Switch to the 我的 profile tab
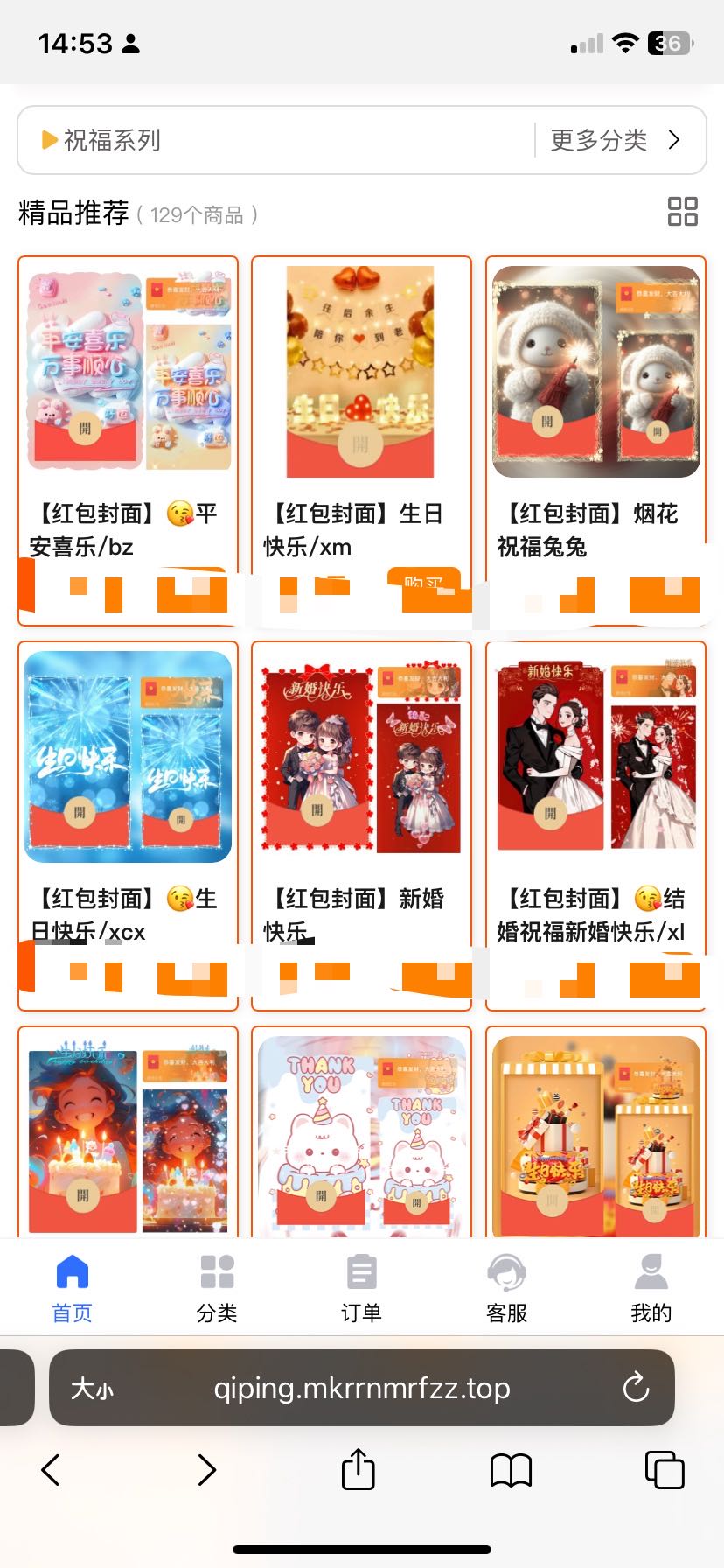The image size is (724, 1568). tap(651, 1287)
